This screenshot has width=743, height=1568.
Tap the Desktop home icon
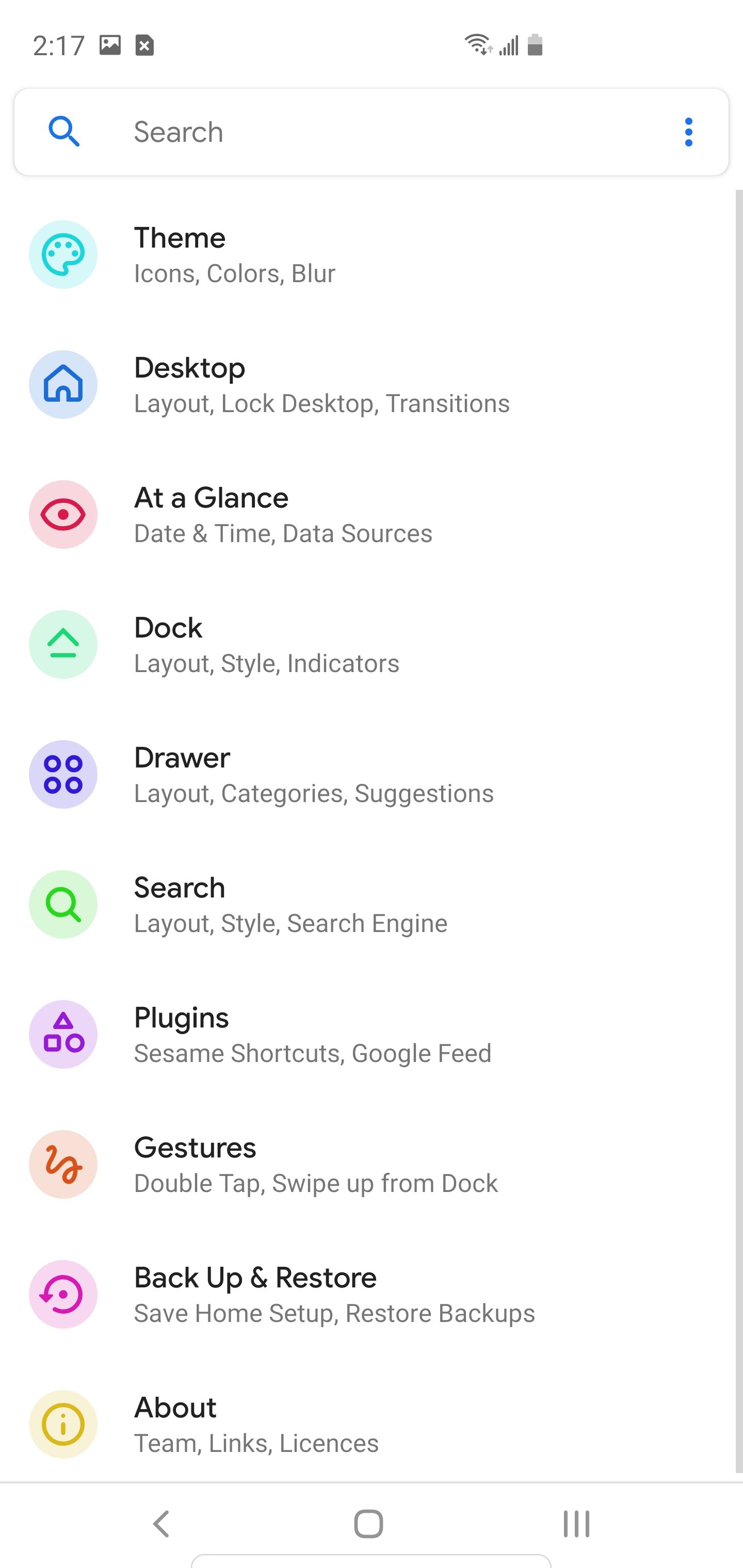click(63, 383)
